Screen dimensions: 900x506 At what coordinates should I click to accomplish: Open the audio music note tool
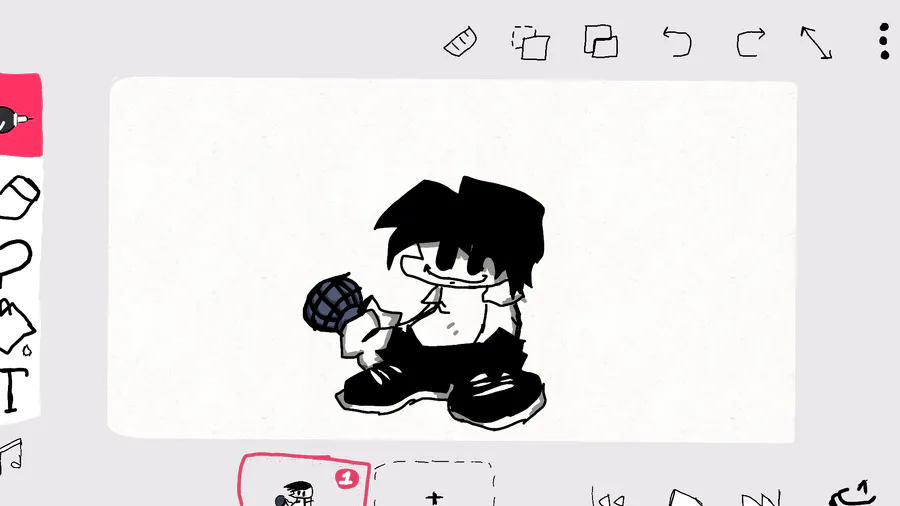click(11, 455)
